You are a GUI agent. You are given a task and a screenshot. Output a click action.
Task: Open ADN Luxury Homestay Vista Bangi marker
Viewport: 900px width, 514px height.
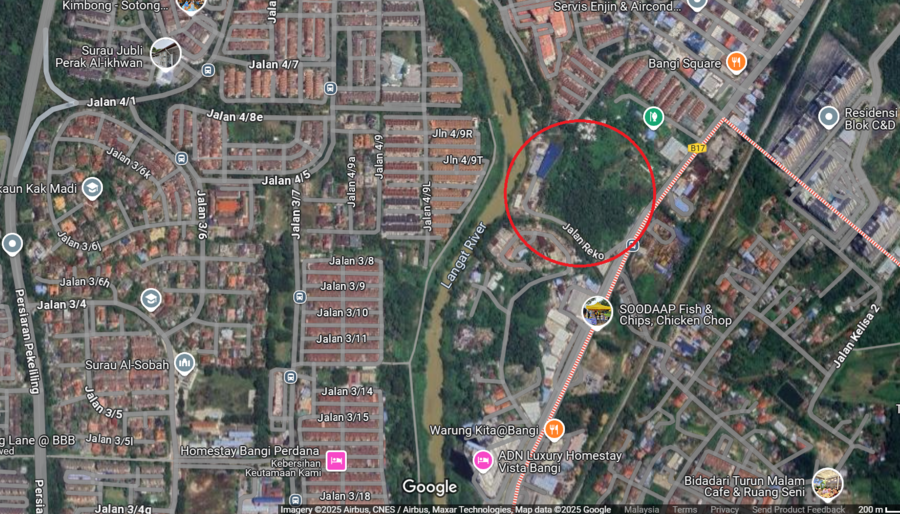[x=484, y=461]
